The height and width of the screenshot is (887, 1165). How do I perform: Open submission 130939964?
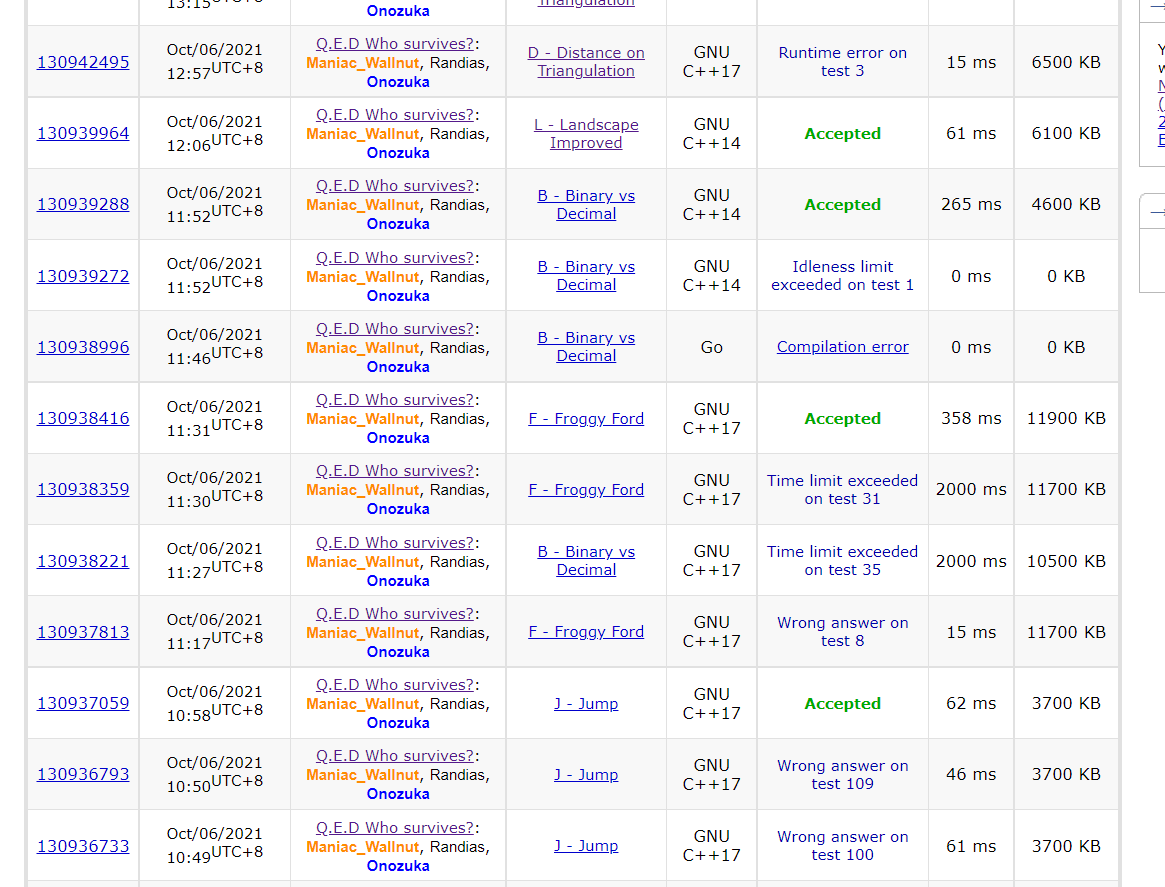tap(83, 133)
